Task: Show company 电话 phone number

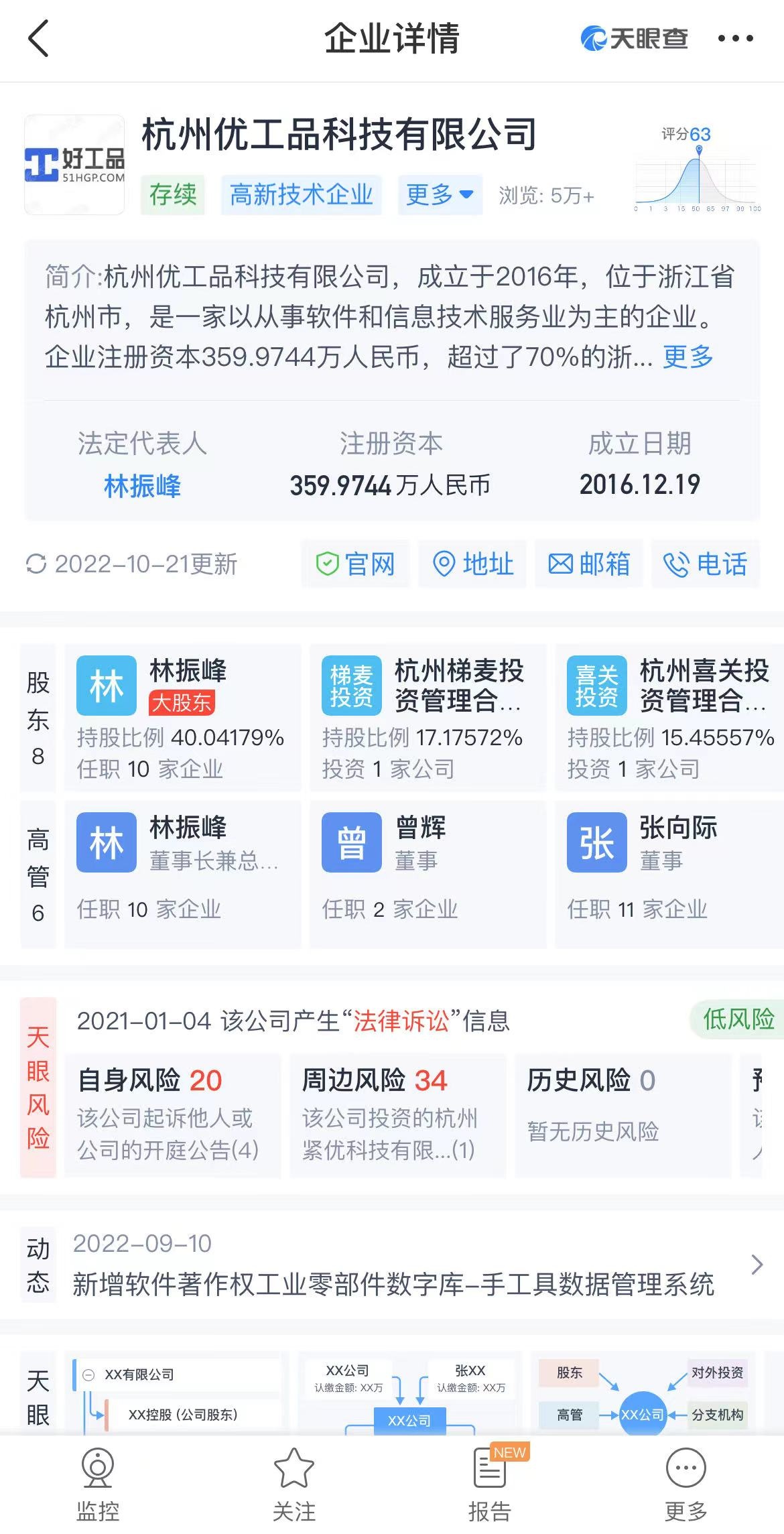Action: point(705,564)
